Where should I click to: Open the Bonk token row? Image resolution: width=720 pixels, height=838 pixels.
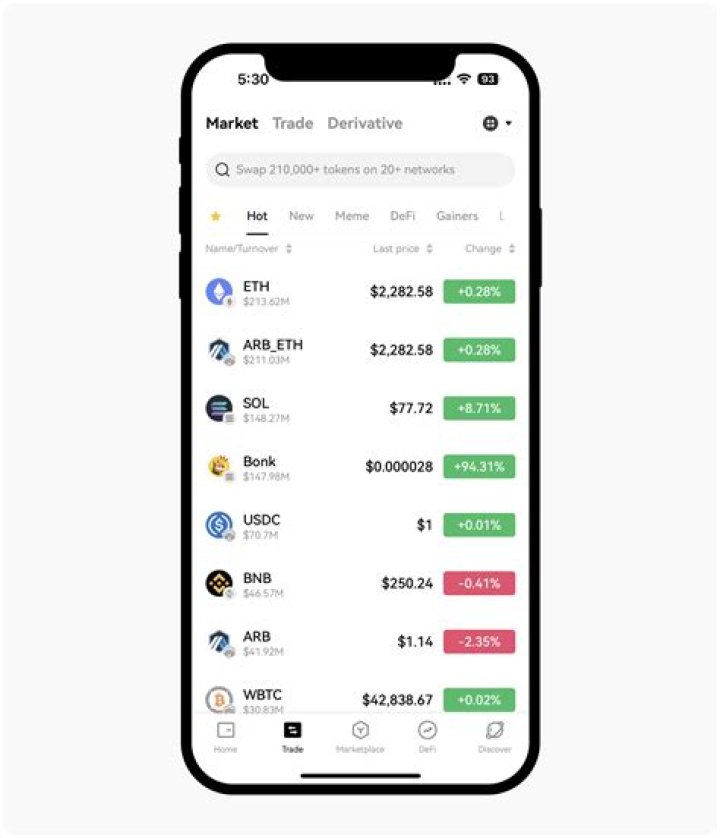[x=360, y=466]
